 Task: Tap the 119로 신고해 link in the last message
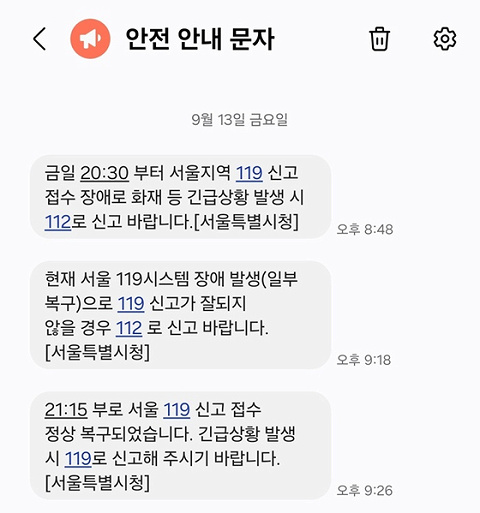pyautogui.click(x=78, y=459)
